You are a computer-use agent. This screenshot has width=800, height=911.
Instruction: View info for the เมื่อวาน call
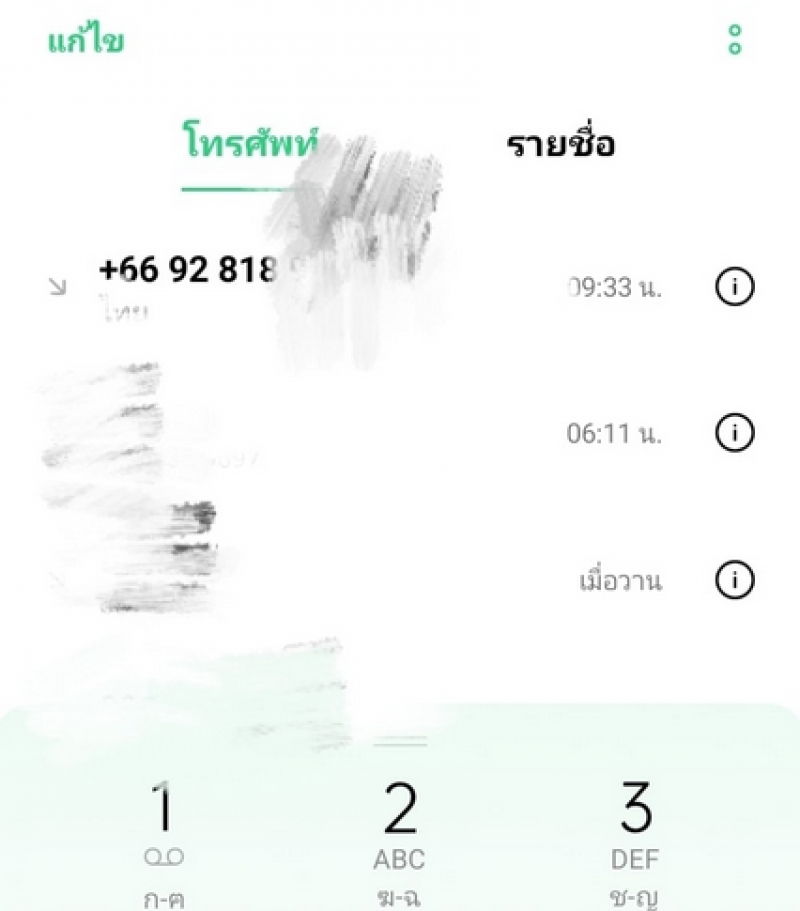coord(734,580)
